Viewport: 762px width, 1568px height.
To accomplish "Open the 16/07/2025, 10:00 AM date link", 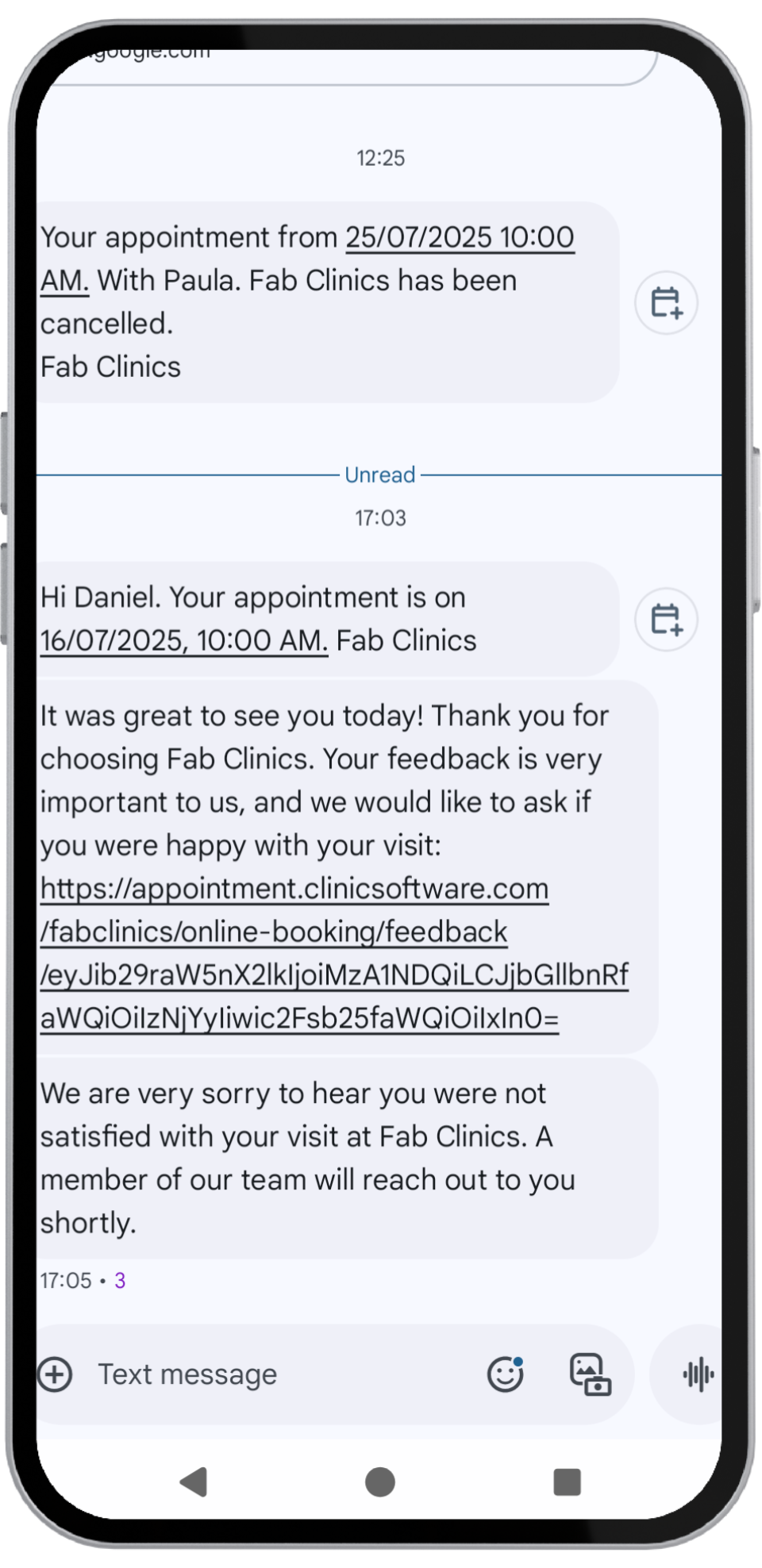I will (x=184, y=641).
